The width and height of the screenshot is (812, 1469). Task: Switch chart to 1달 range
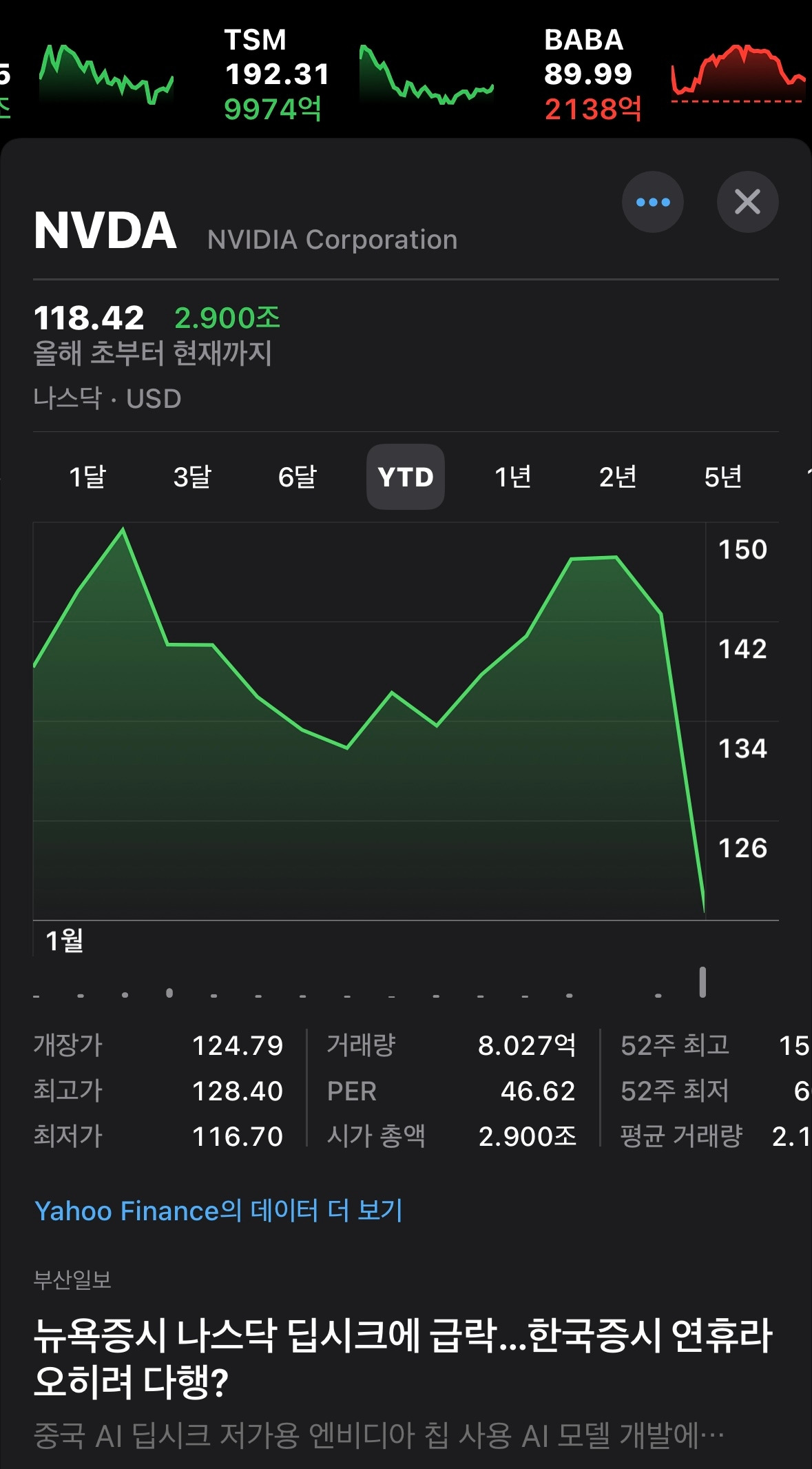[x=87, y=477]
